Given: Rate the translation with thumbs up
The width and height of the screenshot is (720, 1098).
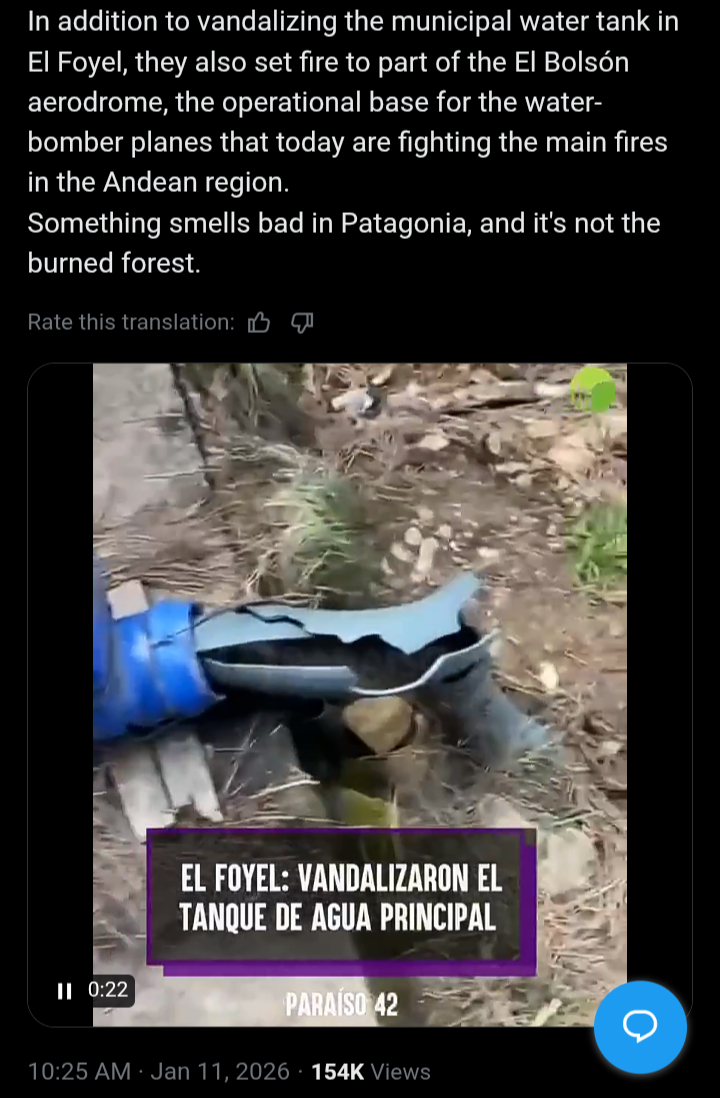Looking at the screenshot, I should (259, 322).
